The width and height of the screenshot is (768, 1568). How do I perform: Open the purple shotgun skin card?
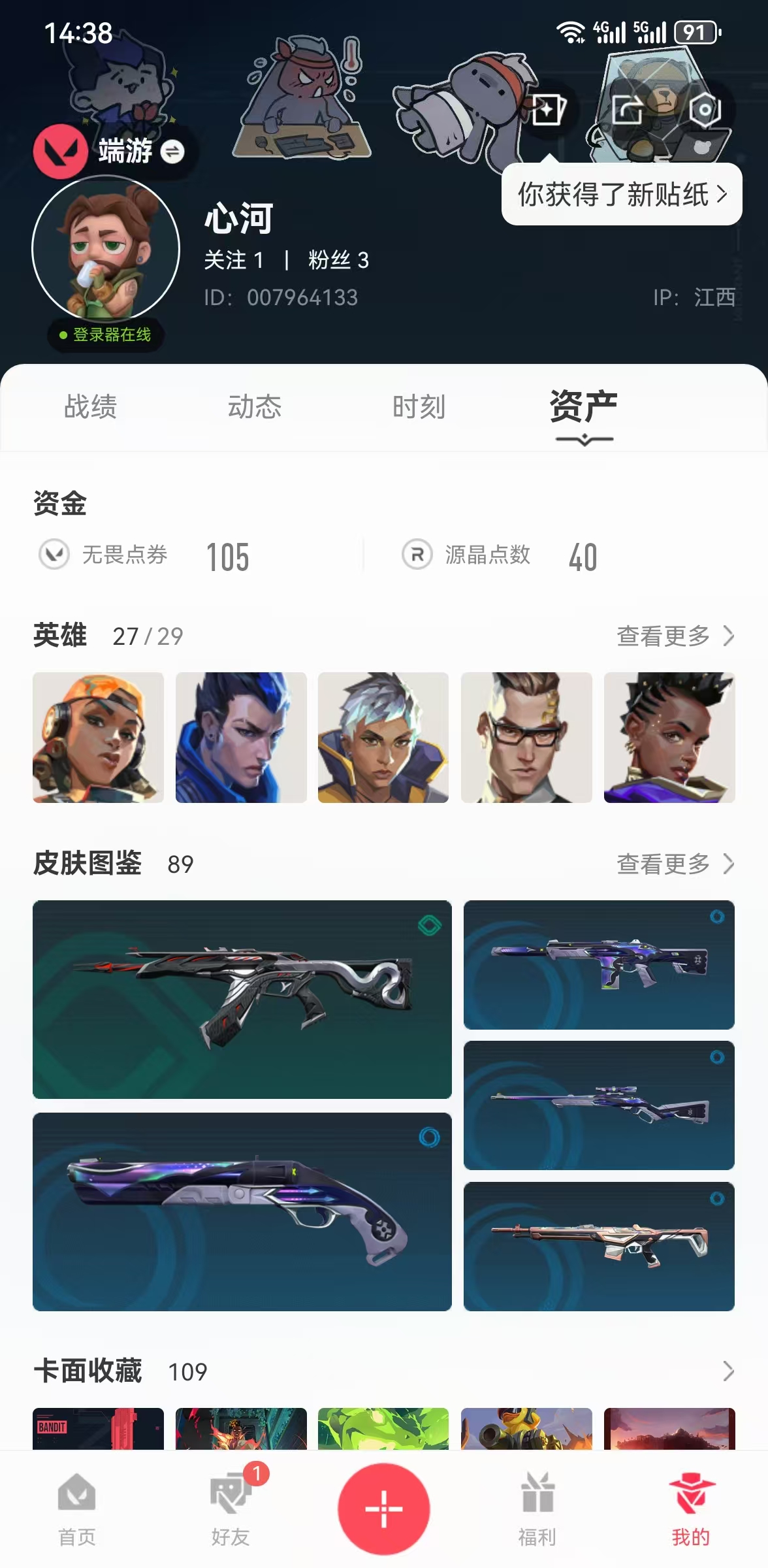242,1211
